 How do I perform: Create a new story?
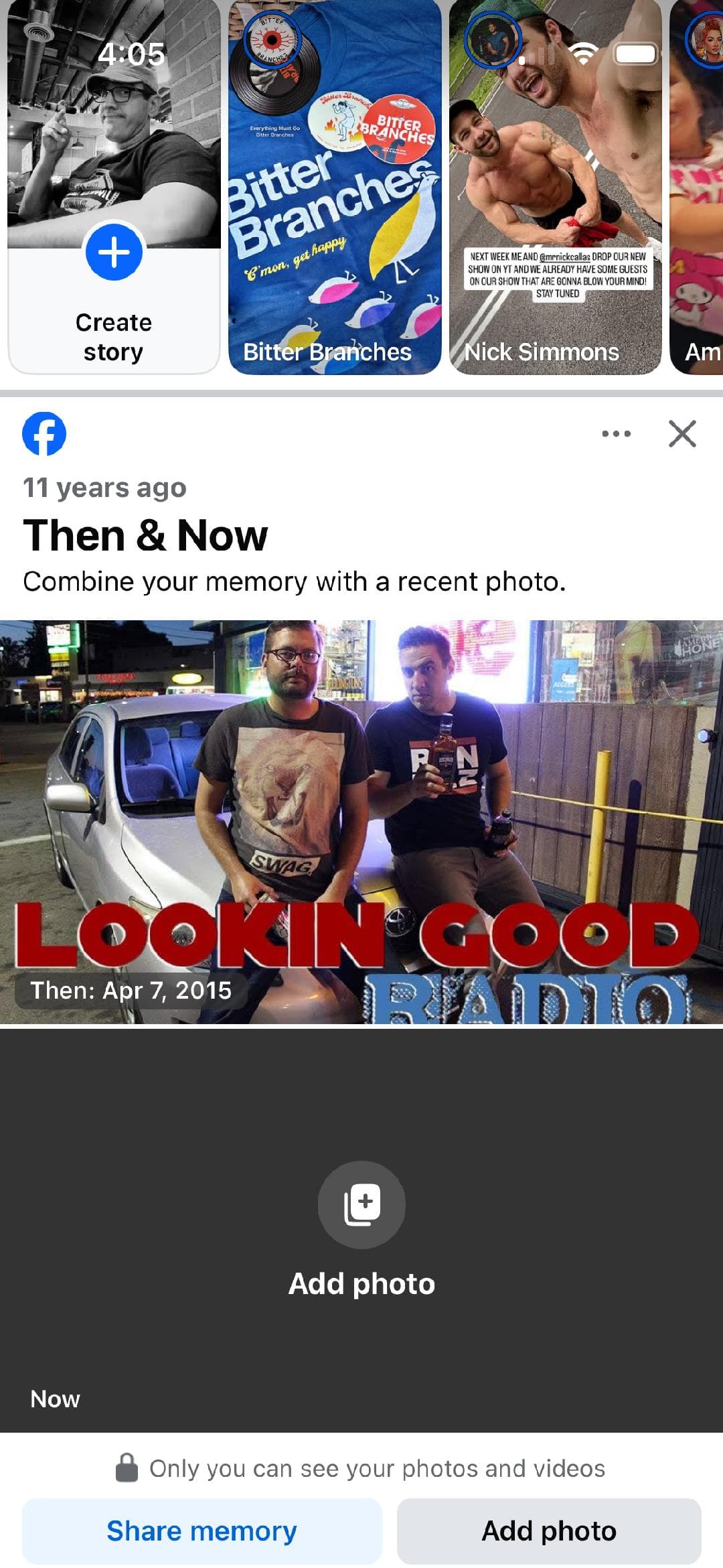click(114, 254)
